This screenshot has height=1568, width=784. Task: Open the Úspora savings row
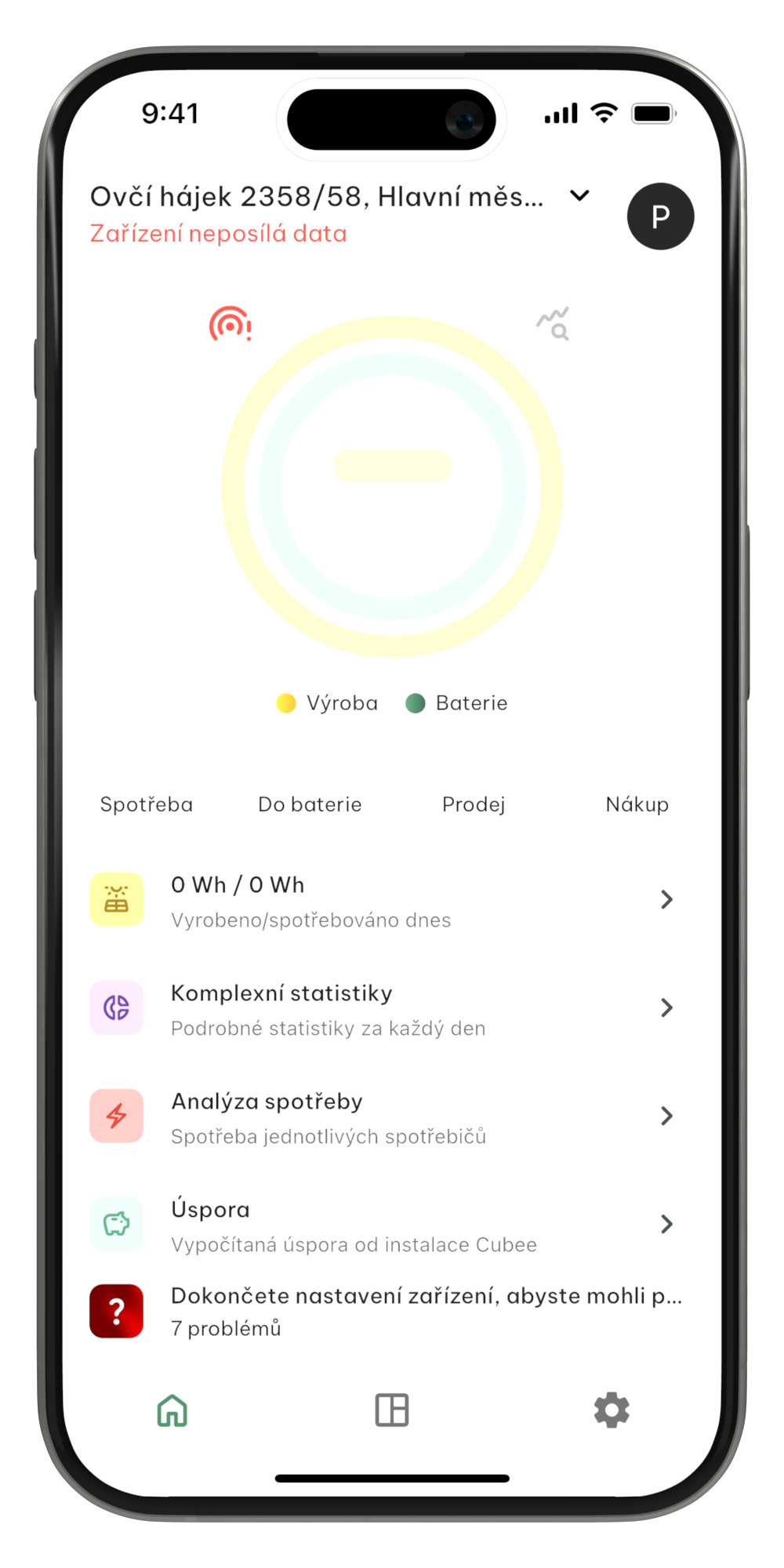tap(384, 1225)
